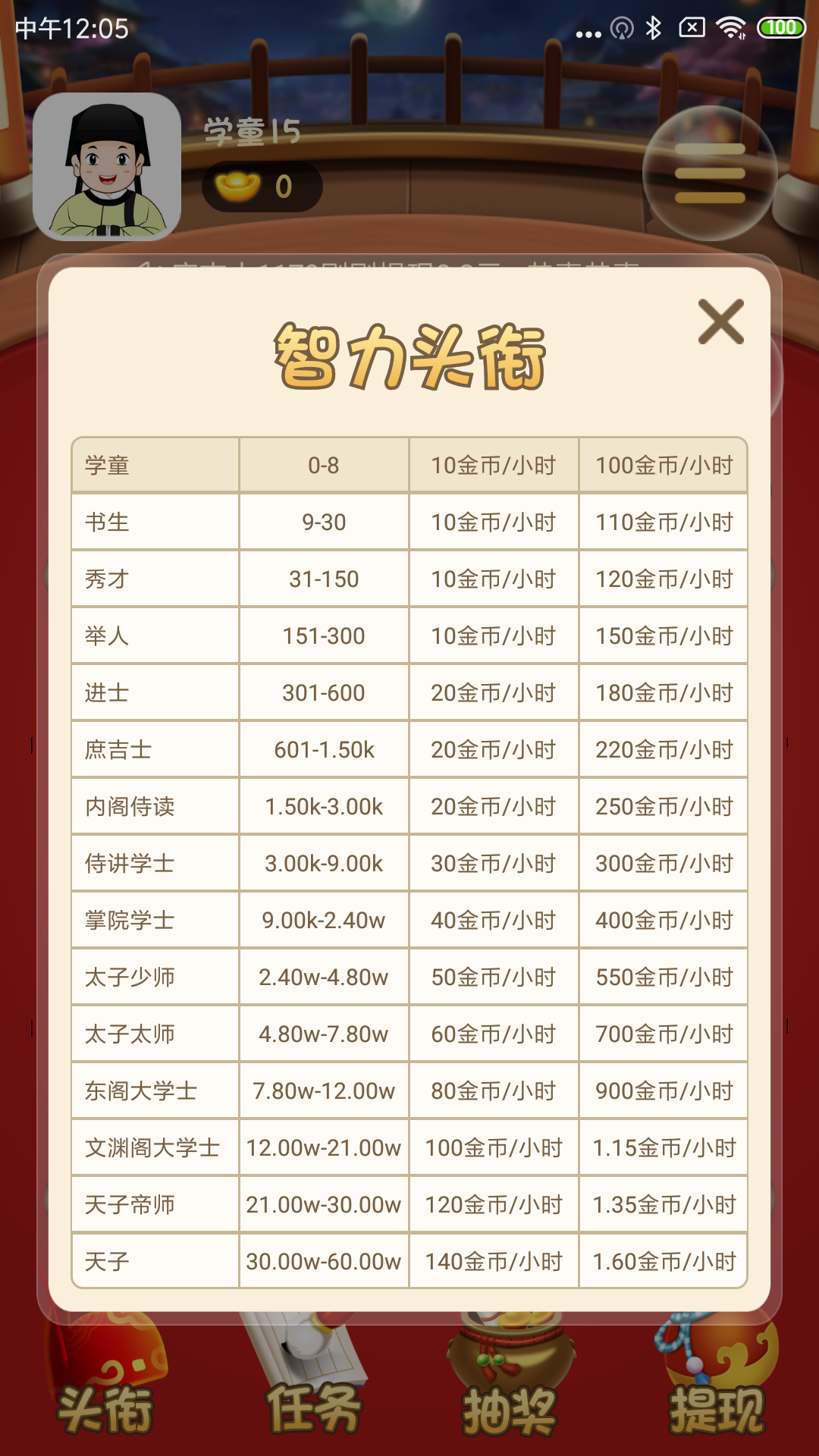Close the 智力头衔 dialog
Viewport: 819px width, 1456px height.
coord(720,322)
